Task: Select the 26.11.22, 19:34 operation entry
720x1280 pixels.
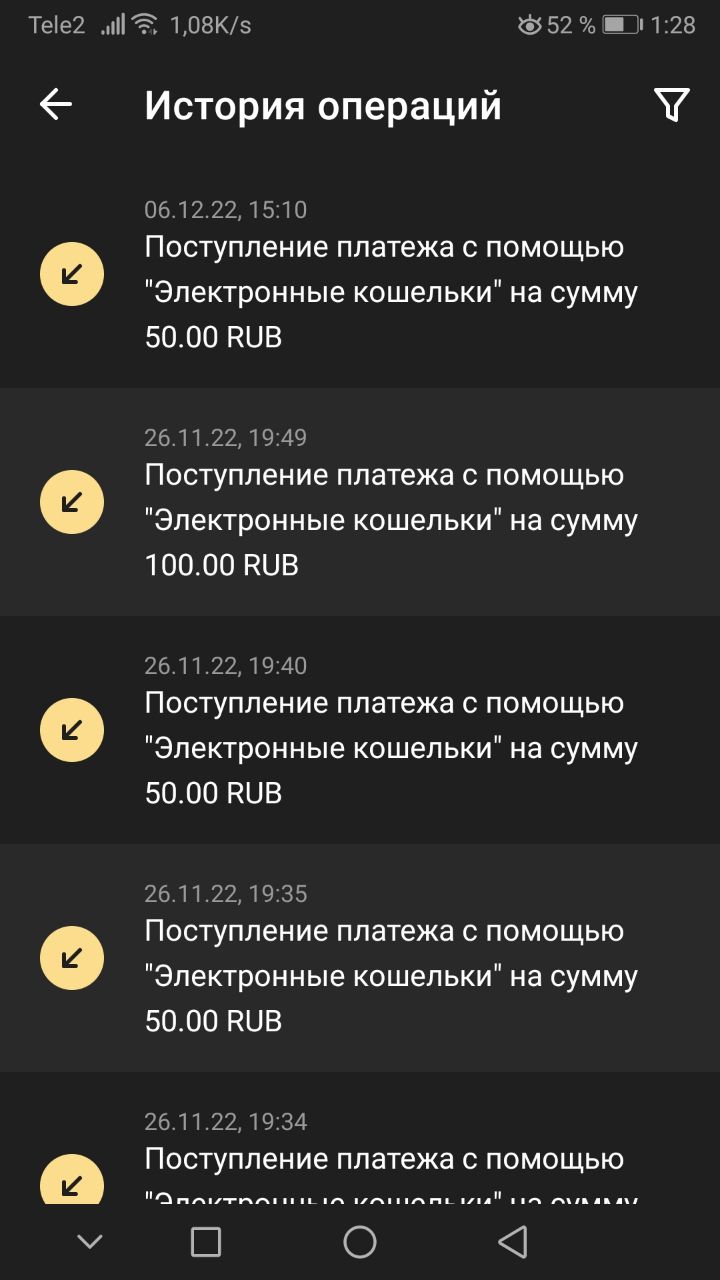Action: point(390,1160)
